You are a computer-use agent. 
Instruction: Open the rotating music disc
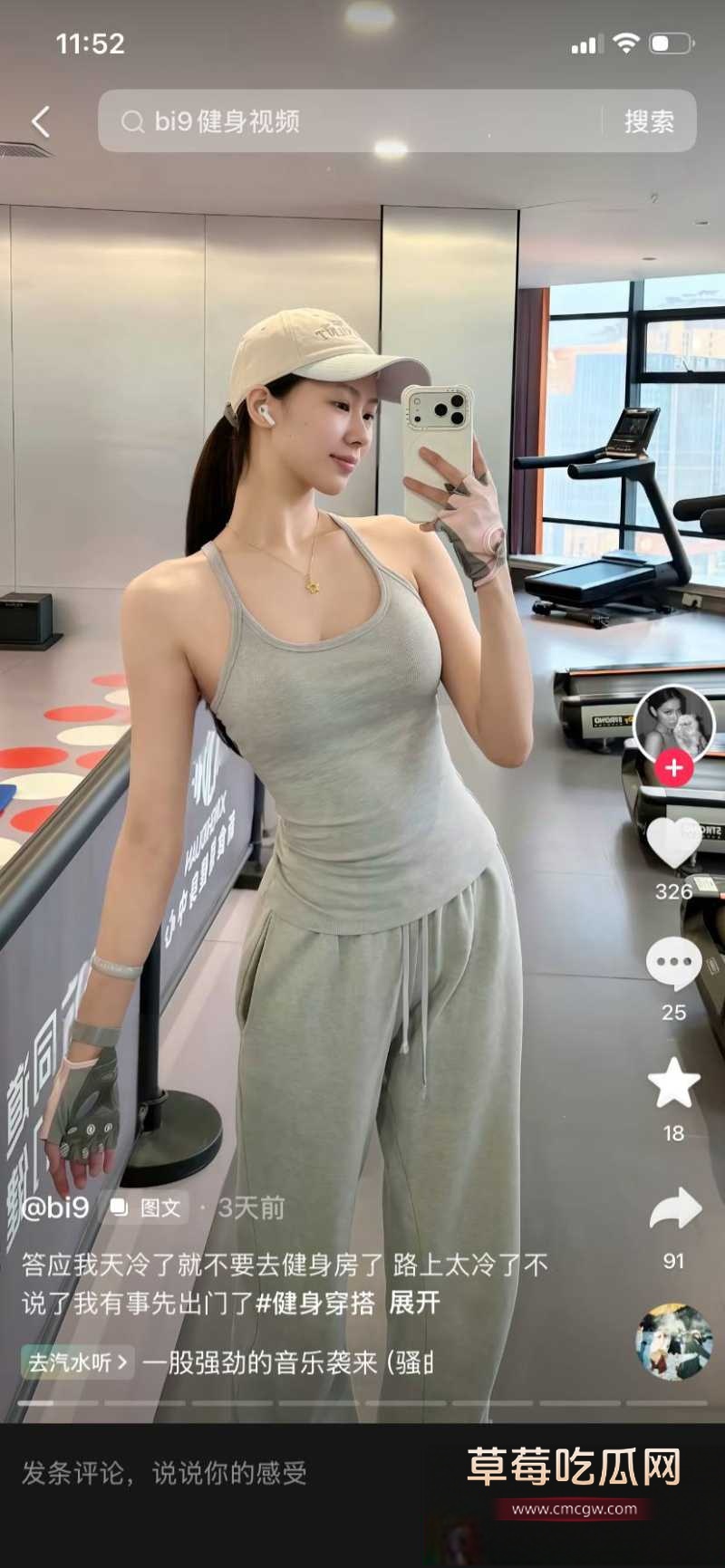[x=673, y=1342]
